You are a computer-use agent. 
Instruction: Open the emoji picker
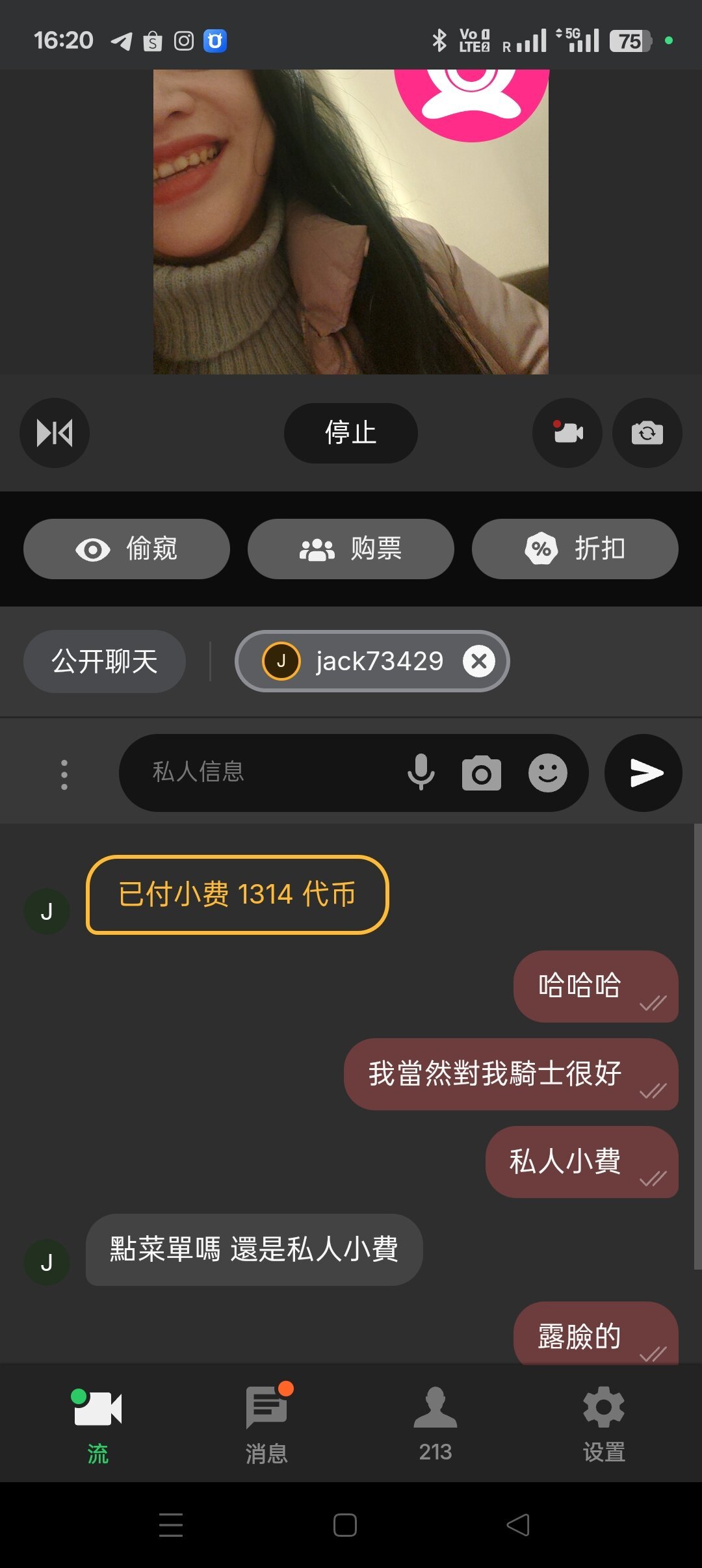tap(548, 773)
